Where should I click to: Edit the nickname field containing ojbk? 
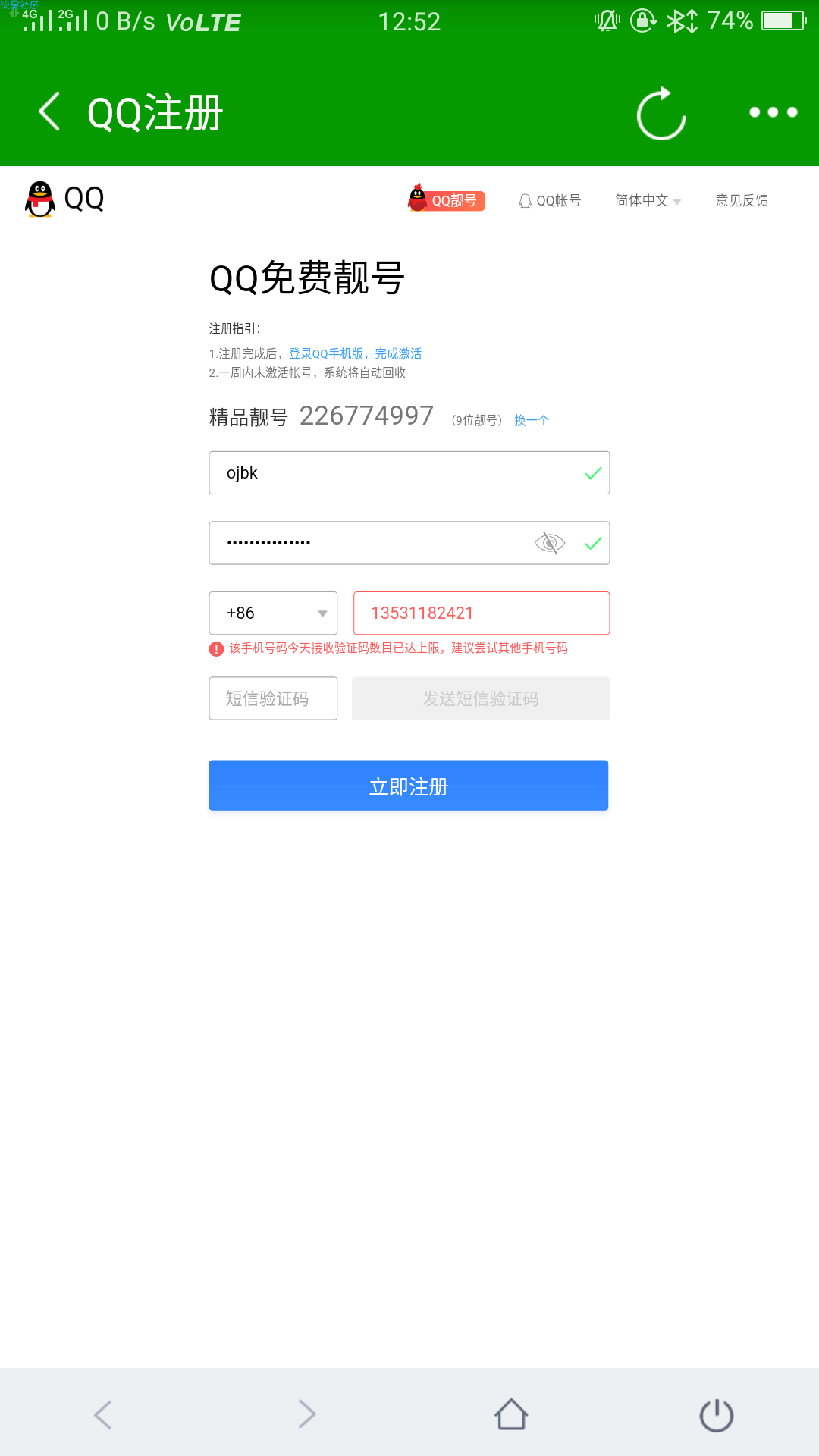(394, 473)
